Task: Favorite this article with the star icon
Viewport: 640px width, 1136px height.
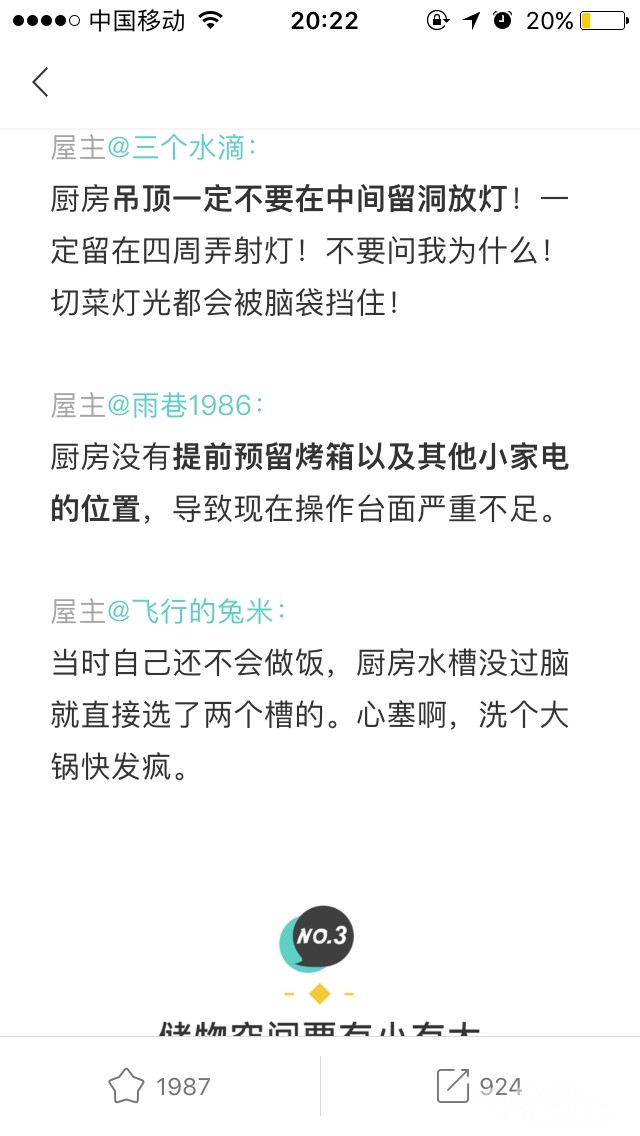Action: (x=126, y=1086)
